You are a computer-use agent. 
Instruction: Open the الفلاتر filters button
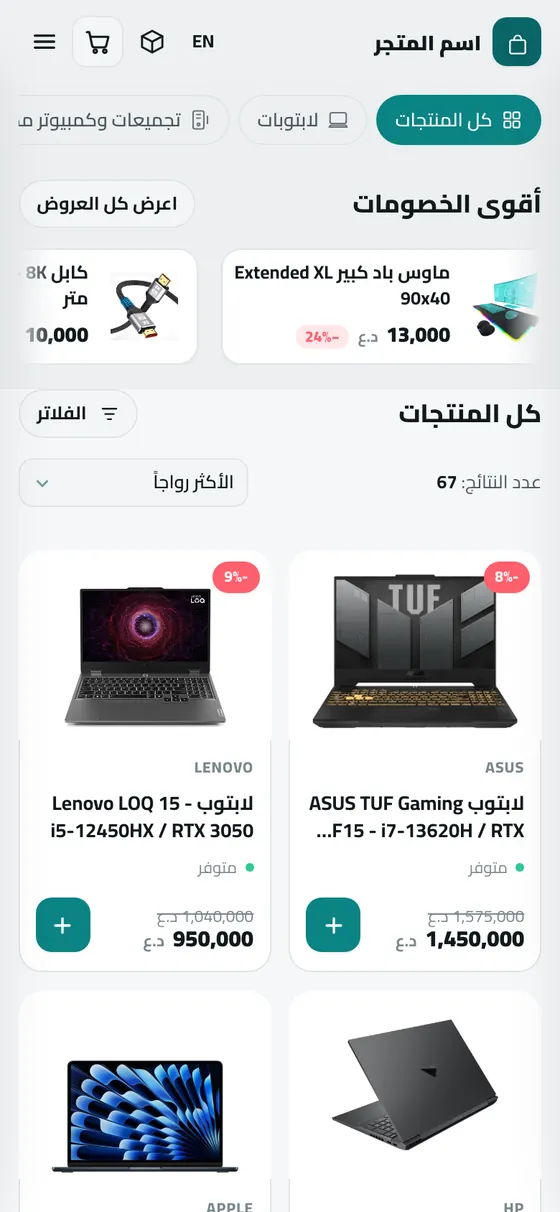[x=78, y=414]
